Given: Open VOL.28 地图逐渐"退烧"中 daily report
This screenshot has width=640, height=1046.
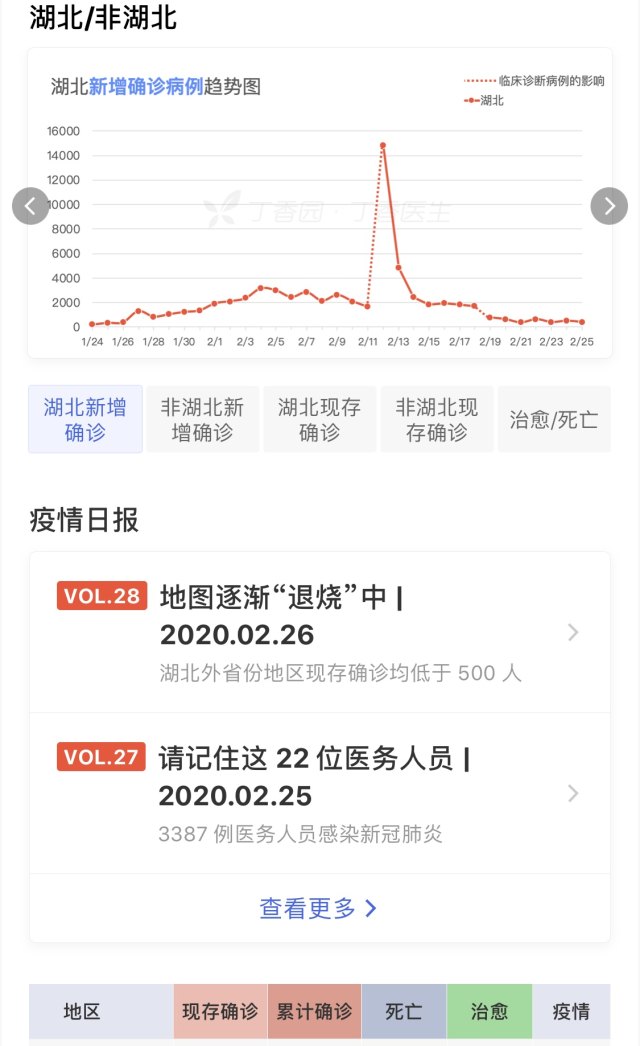Looking at the screenshot, I should [320, 632].
